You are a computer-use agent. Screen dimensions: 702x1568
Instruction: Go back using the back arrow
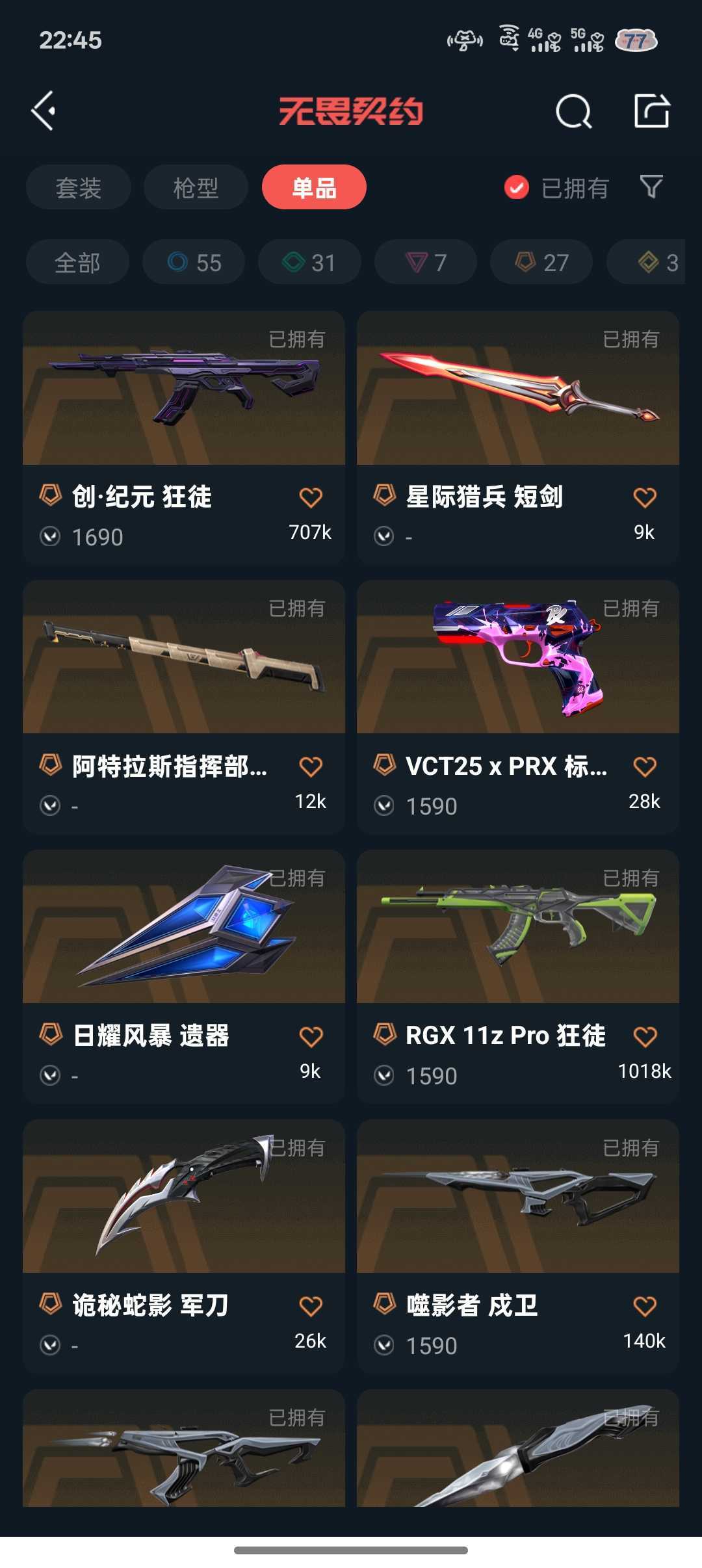click(44, 111)
